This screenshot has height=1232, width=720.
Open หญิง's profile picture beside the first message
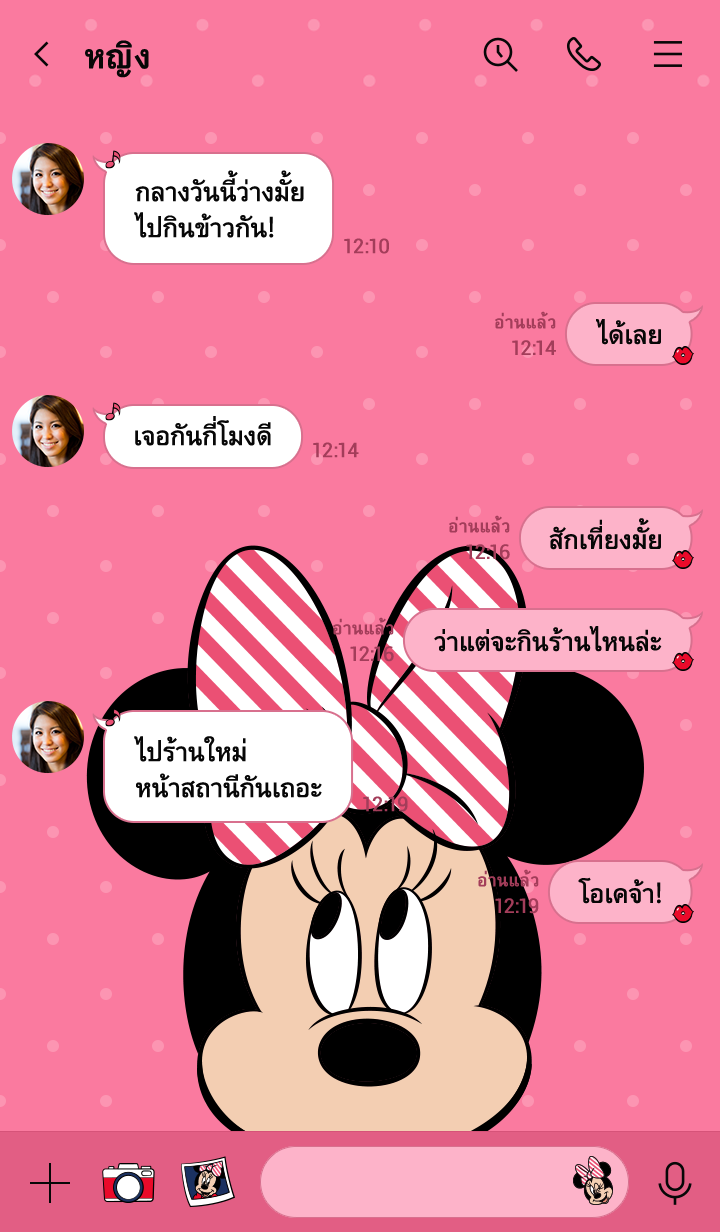click(x=48, y=179)
